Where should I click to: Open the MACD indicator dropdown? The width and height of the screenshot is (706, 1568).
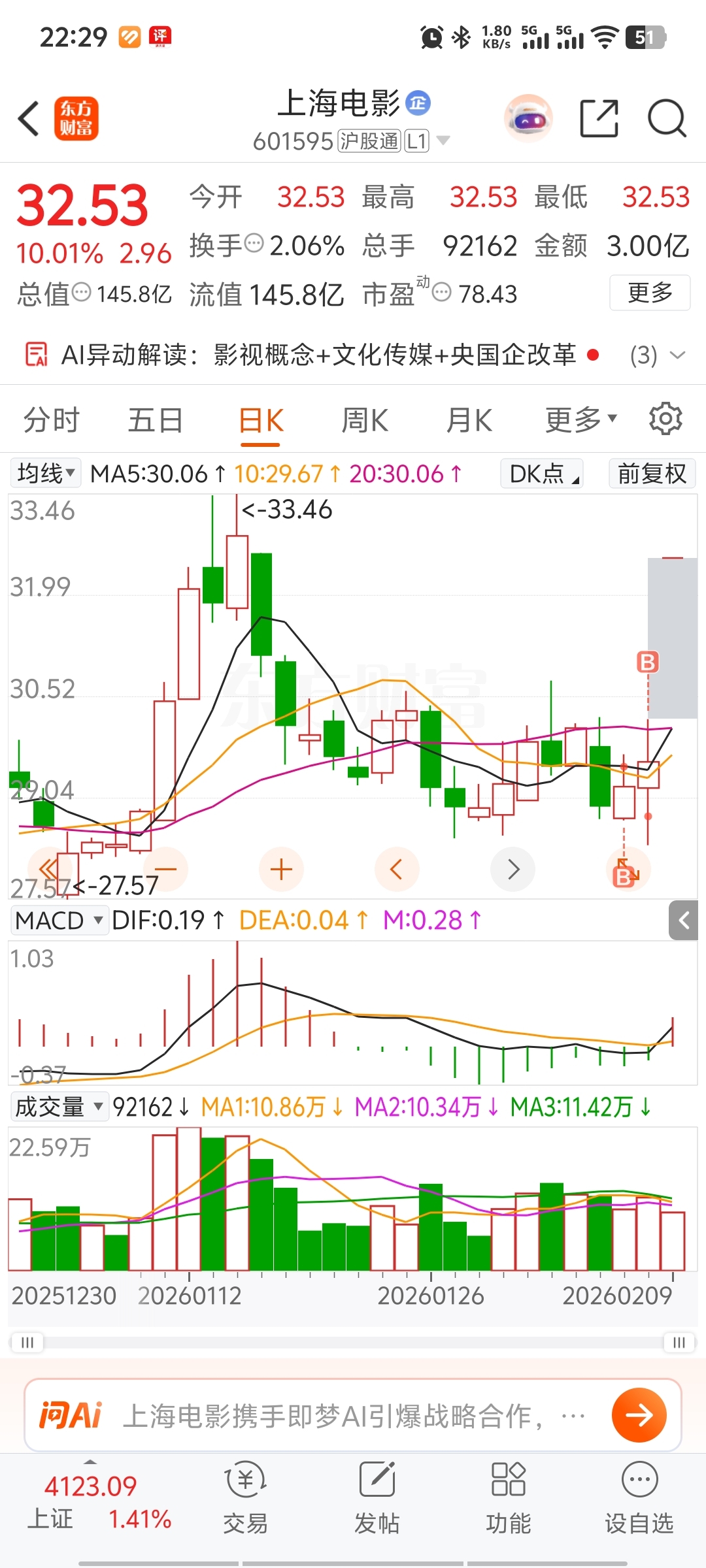59,921
